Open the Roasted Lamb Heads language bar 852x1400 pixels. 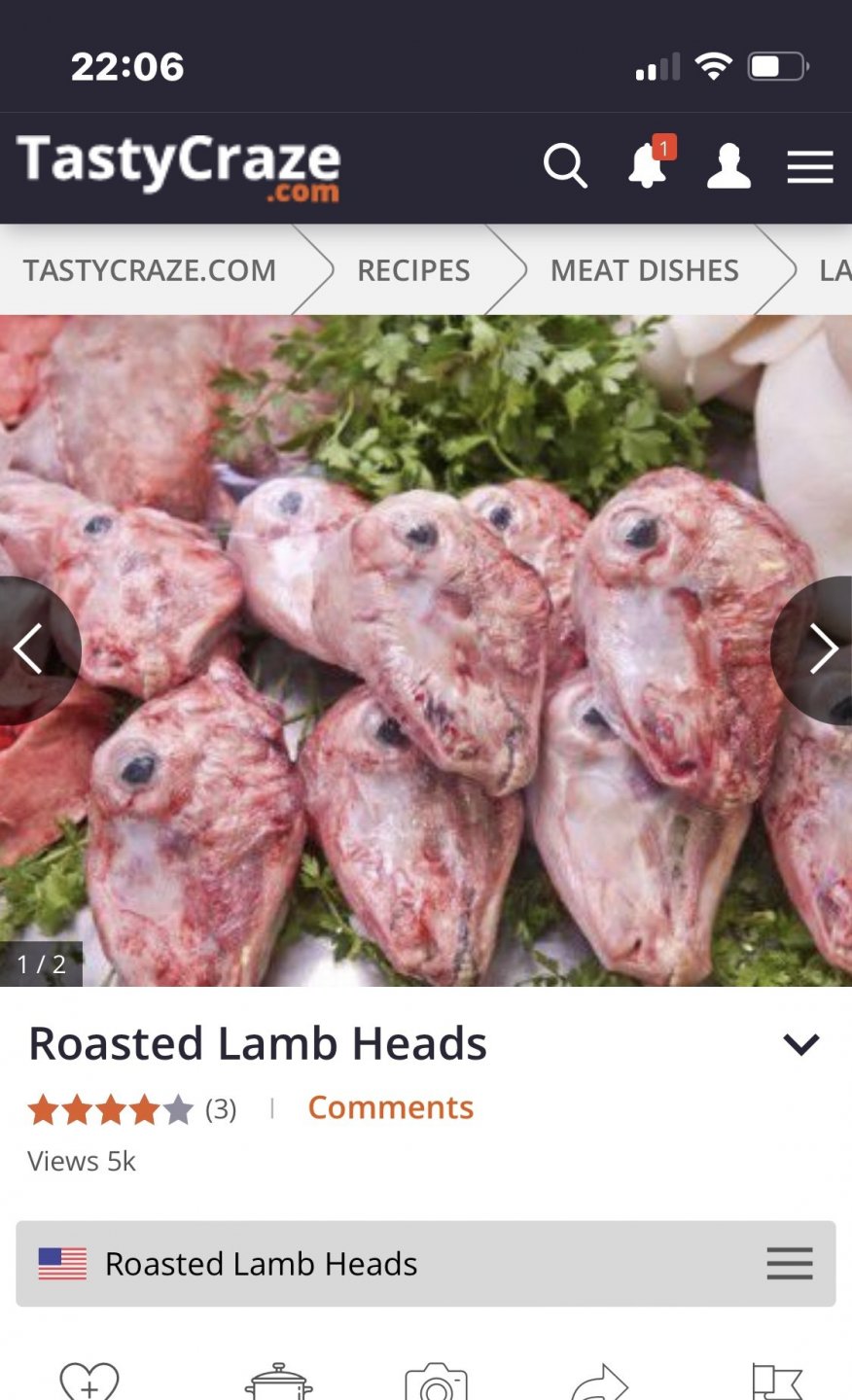pos(426,1264)
